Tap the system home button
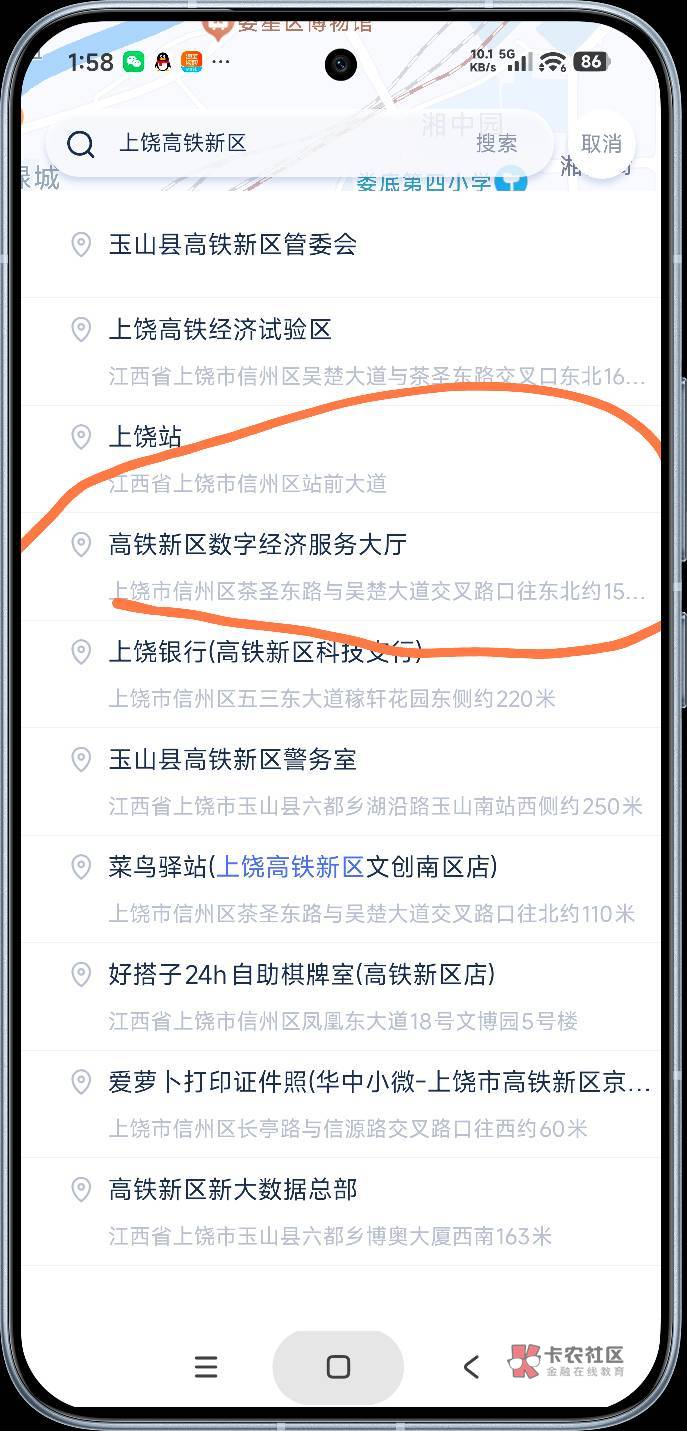 pyautogui.click(x=338, y=1367)
